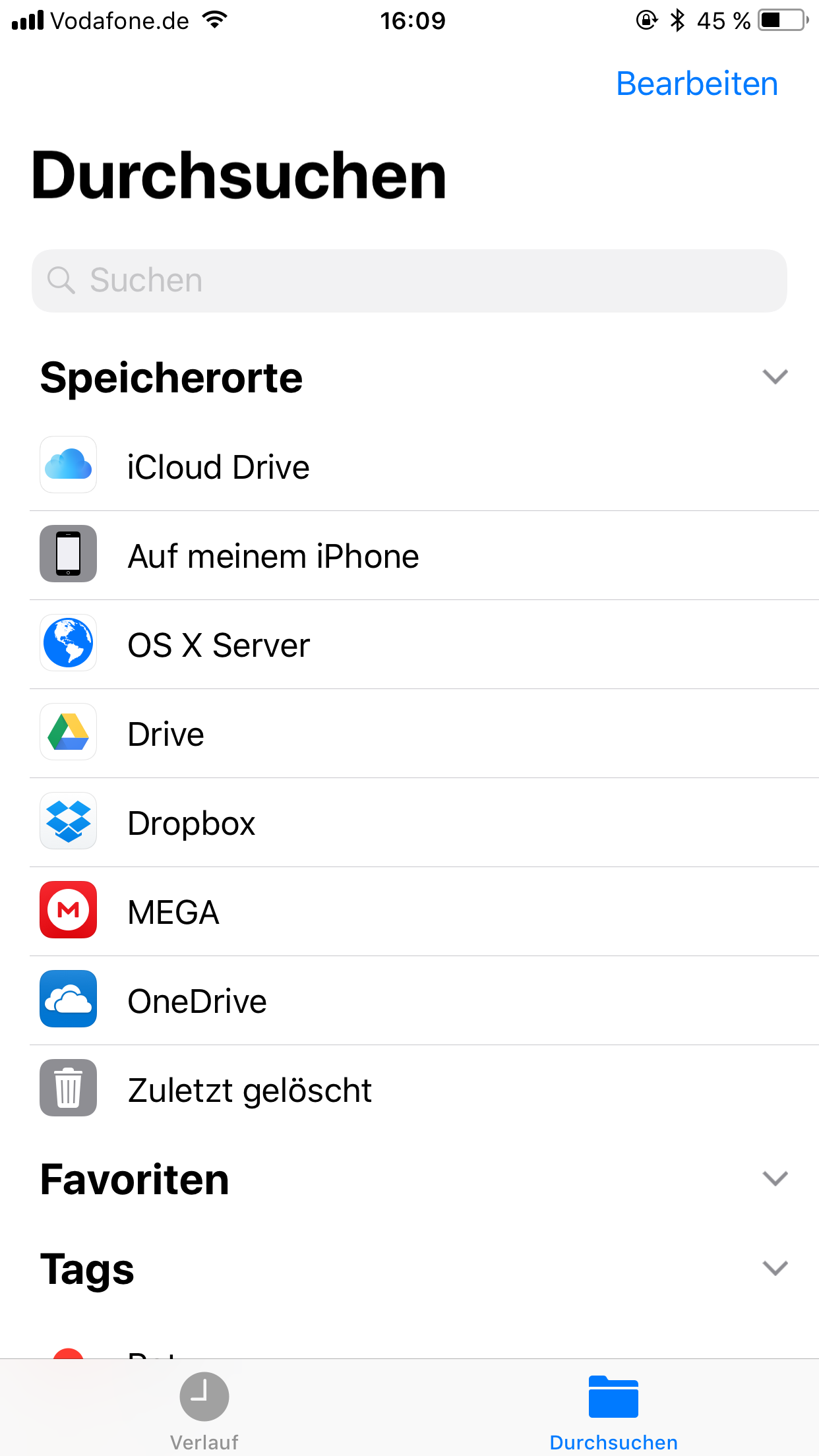The height and width of the screenshot is (1456, 819).
Task: Open the MEGA location
Action: tap(424, 911)
